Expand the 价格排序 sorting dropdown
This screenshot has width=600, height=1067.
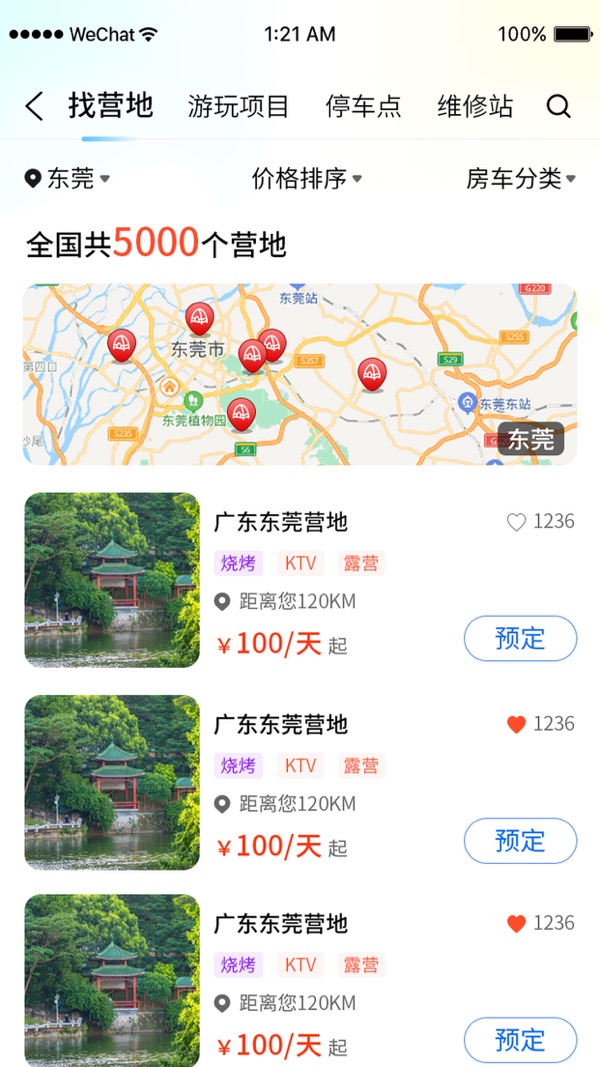[x=306, y=179]
